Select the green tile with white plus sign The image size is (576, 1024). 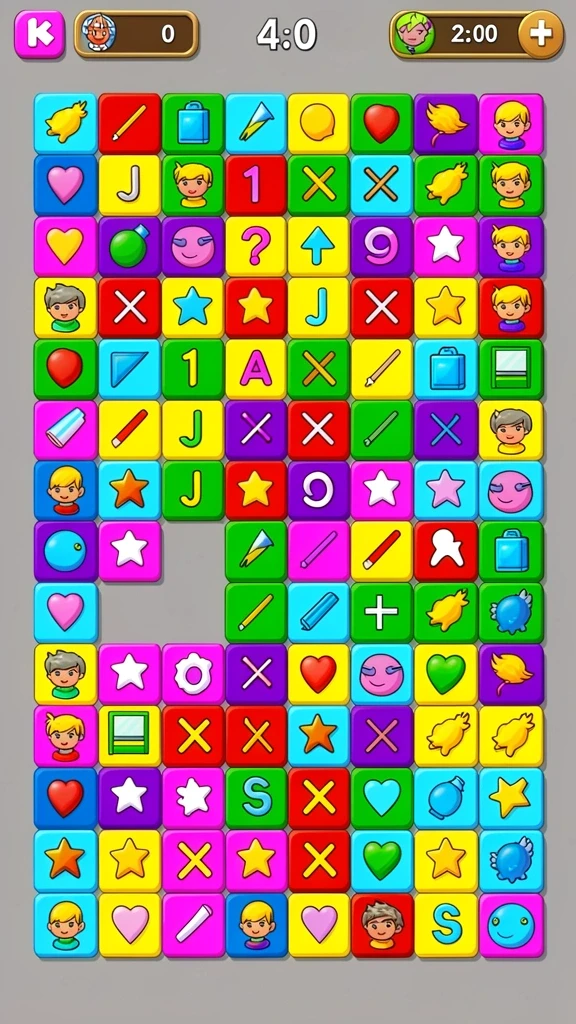pyautogui.click(x=381, y=613)
